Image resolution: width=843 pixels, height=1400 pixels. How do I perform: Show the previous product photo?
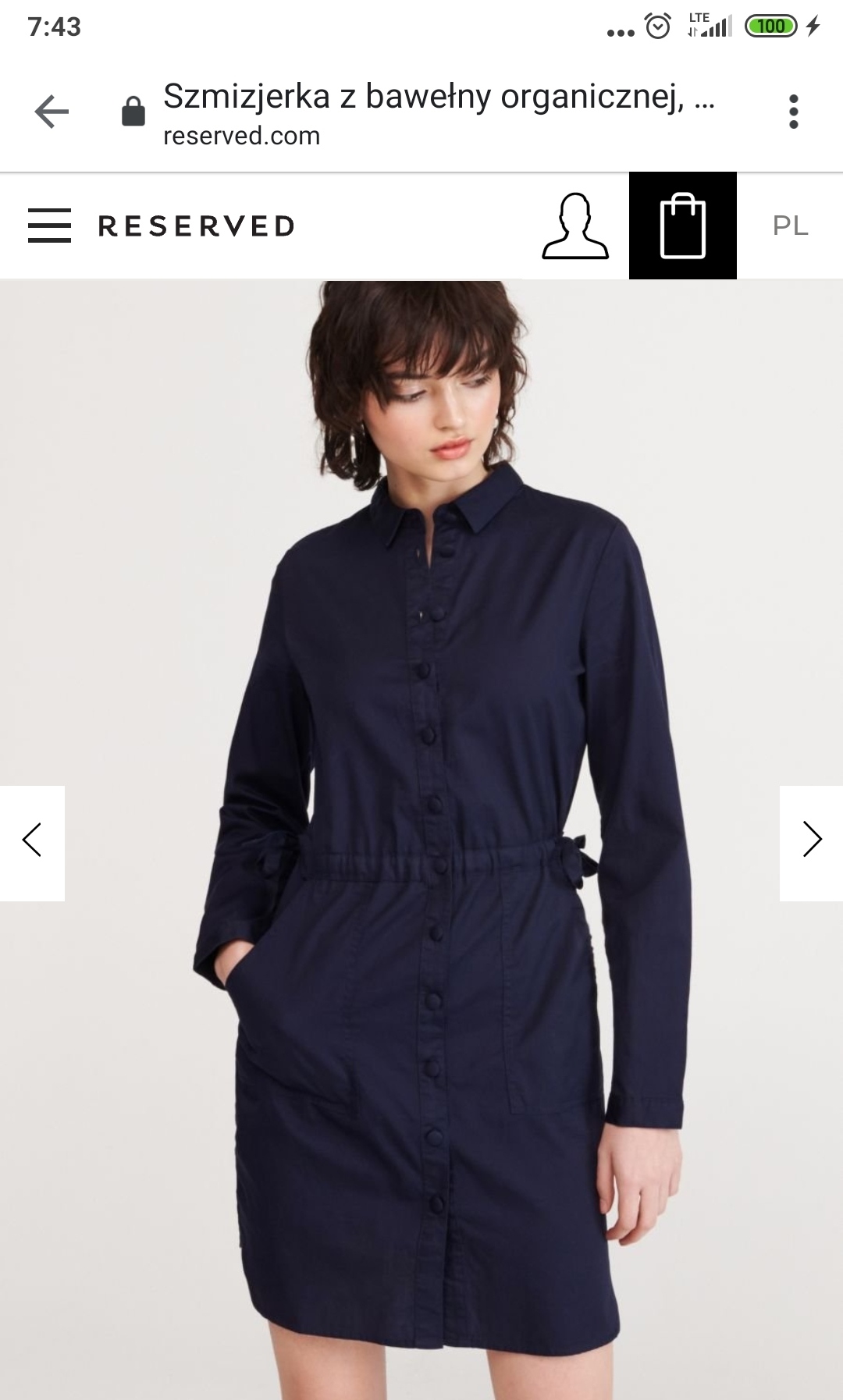point(32,840)
